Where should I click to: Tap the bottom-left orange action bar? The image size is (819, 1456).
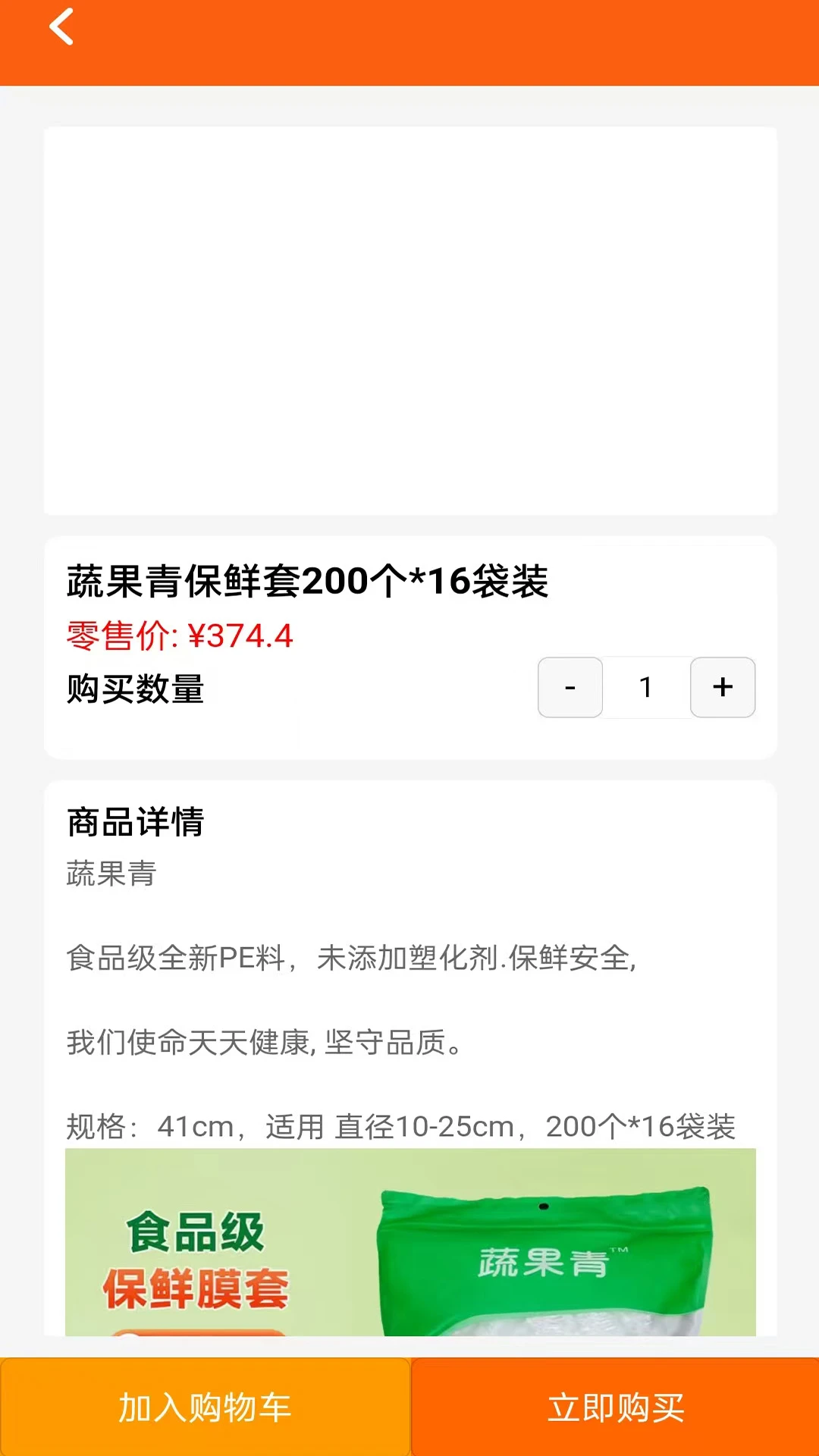(205, 1408)
